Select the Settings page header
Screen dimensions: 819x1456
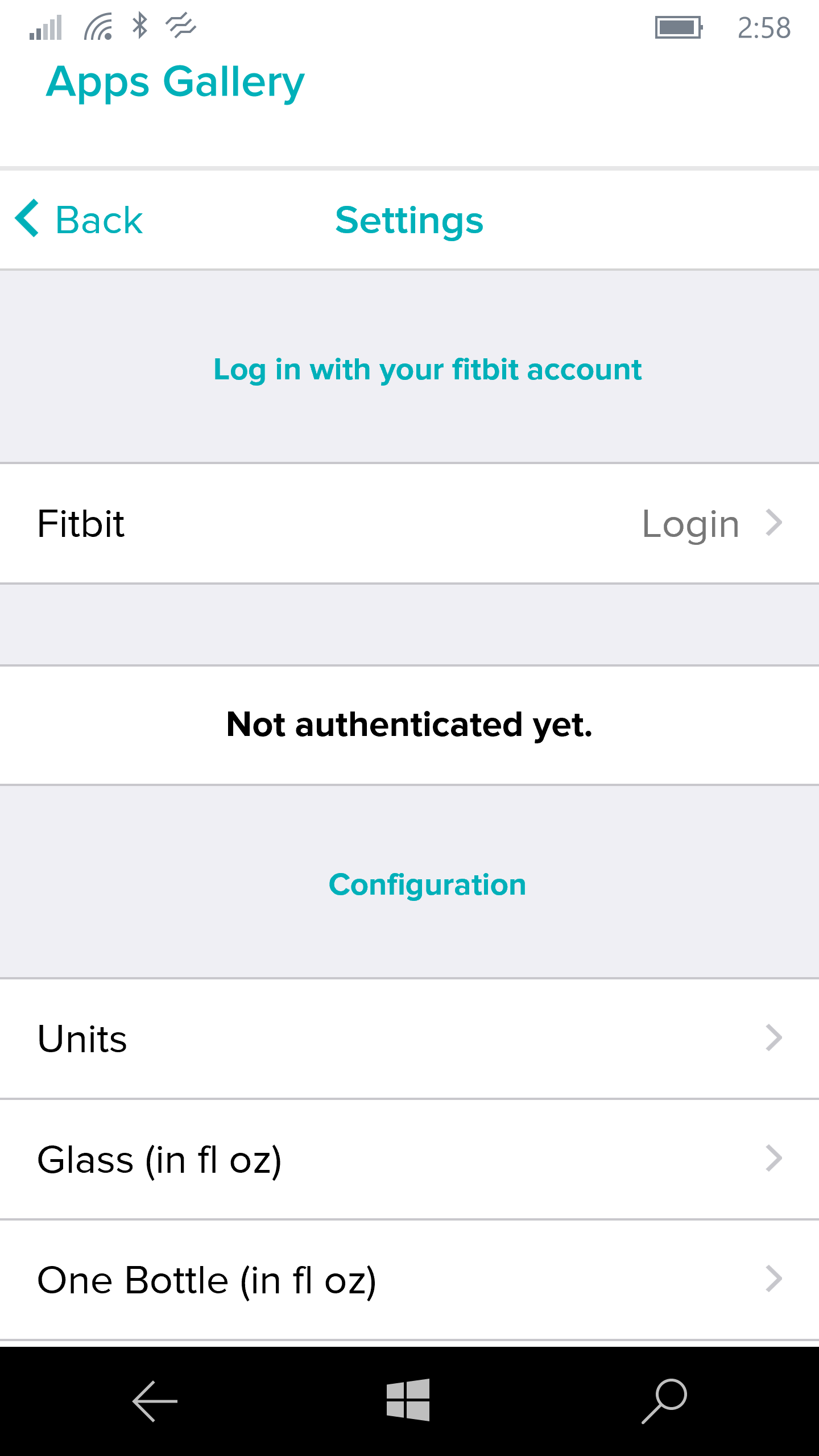coord(408,221)
